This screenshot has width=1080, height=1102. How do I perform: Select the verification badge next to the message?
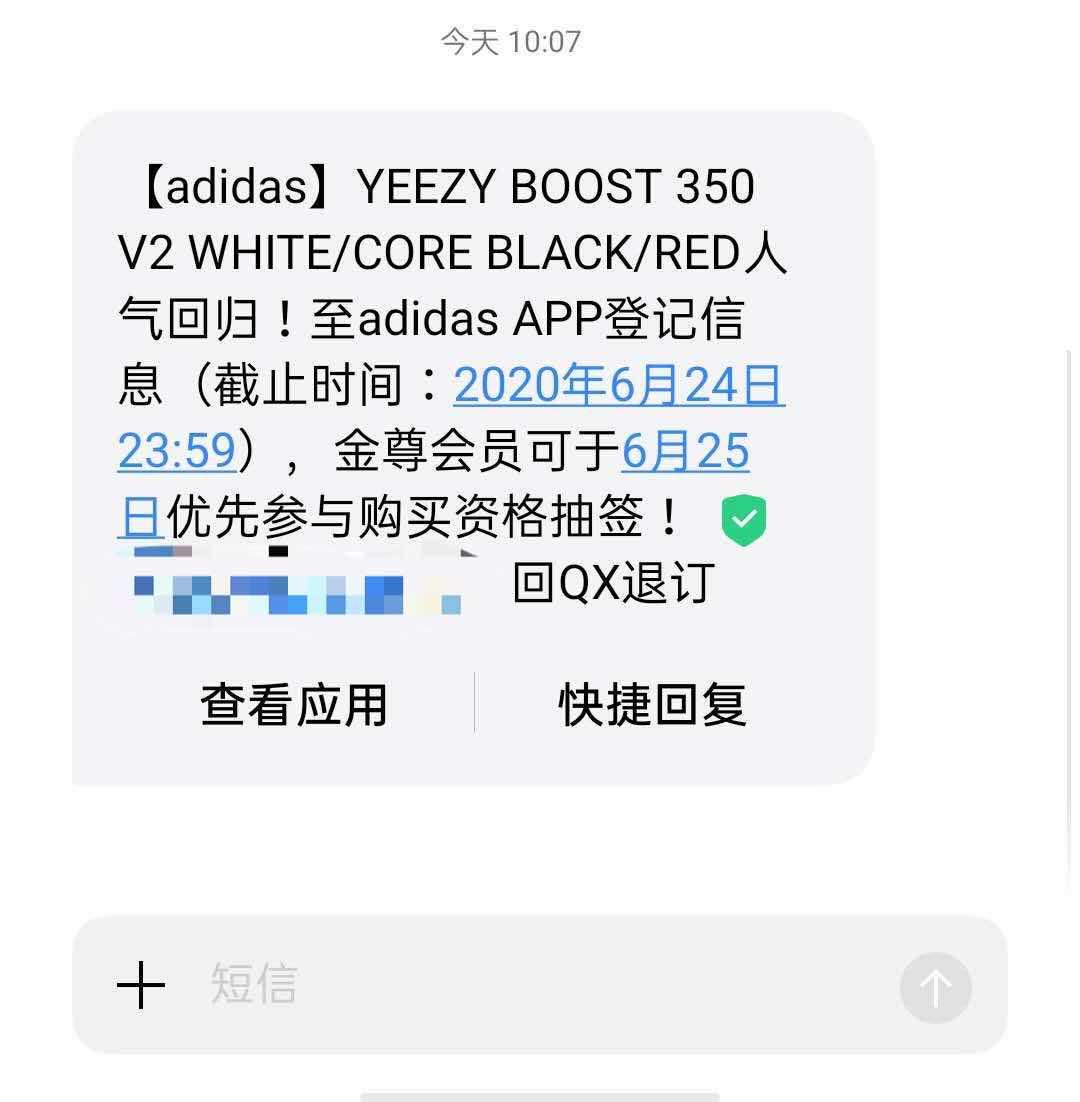744,518
